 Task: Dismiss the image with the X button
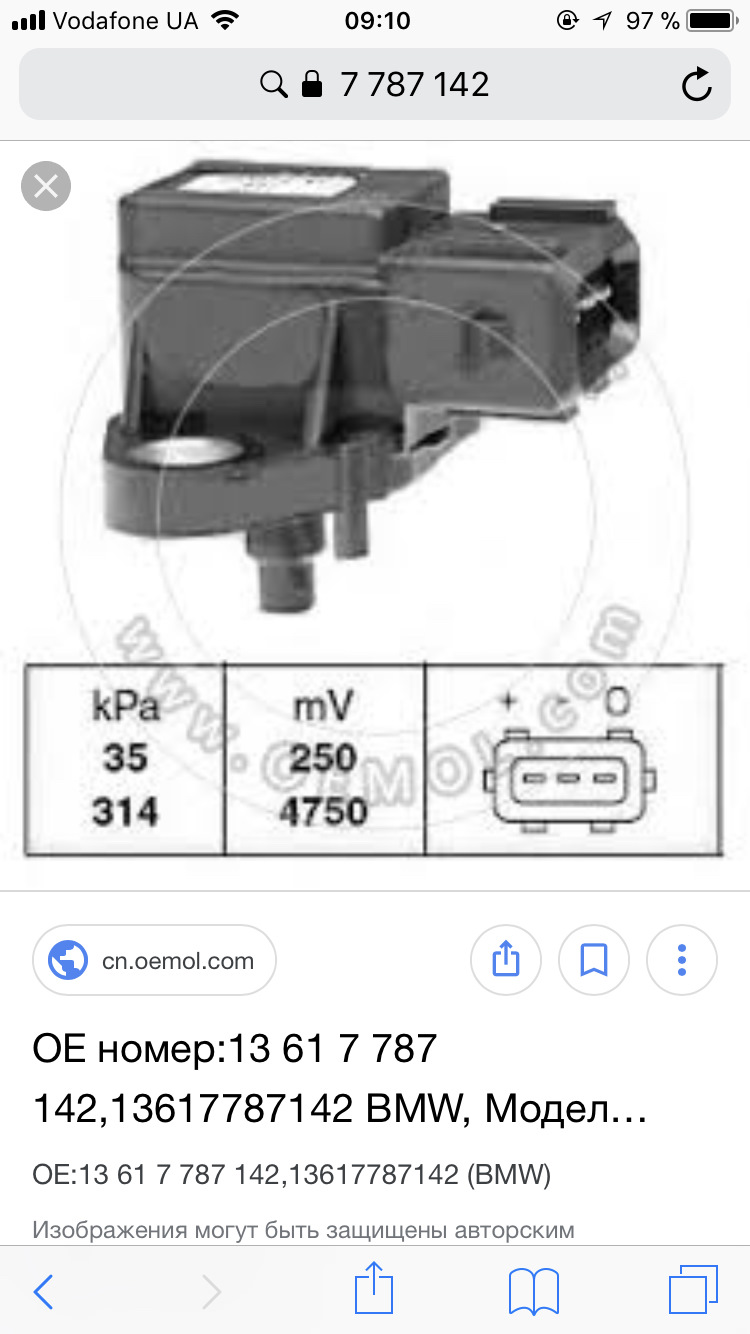(x=45, y=186)
